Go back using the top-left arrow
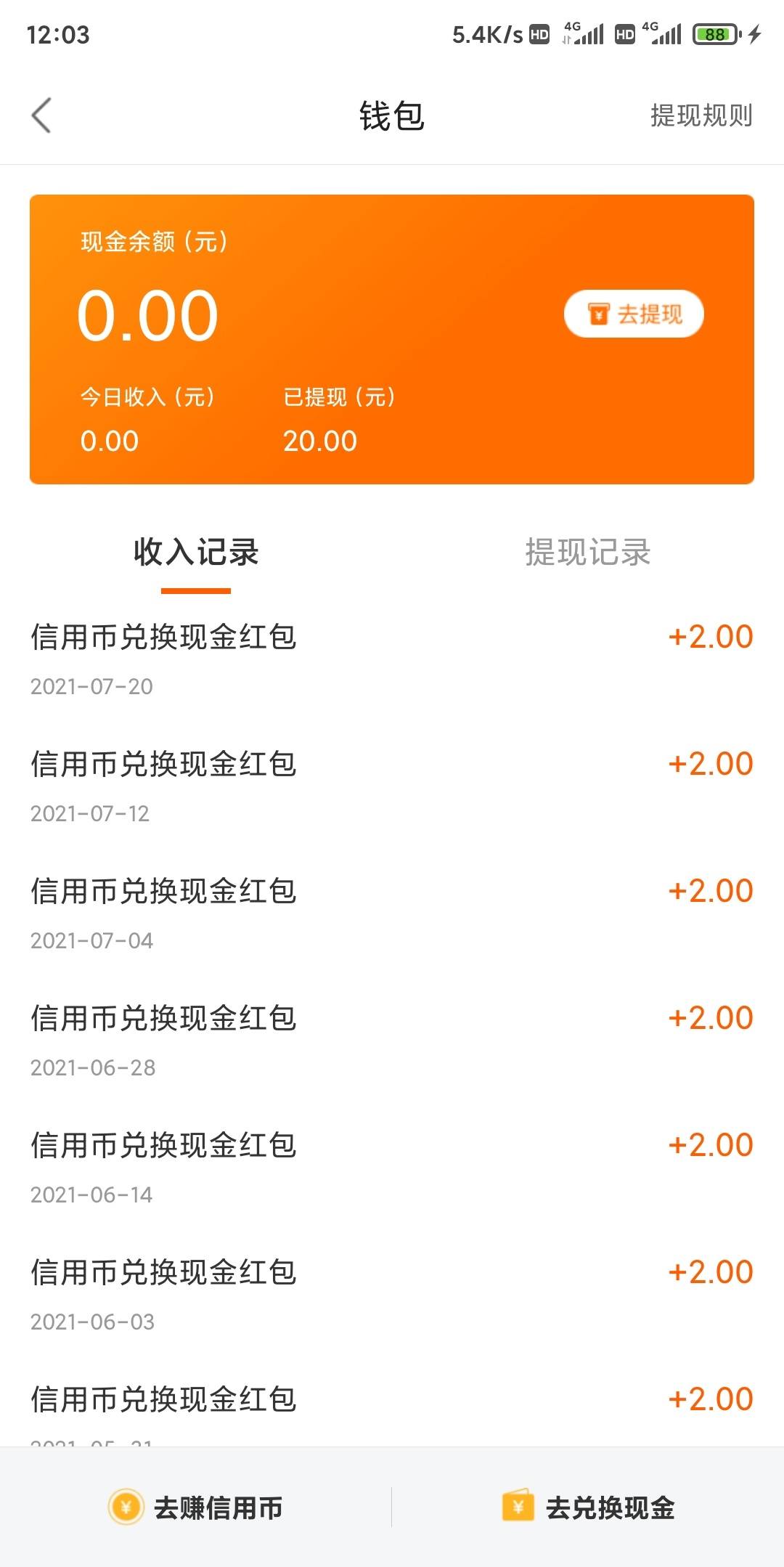Image resolution: width=784 pixels, height=1567 pixels. pos(41,115)
